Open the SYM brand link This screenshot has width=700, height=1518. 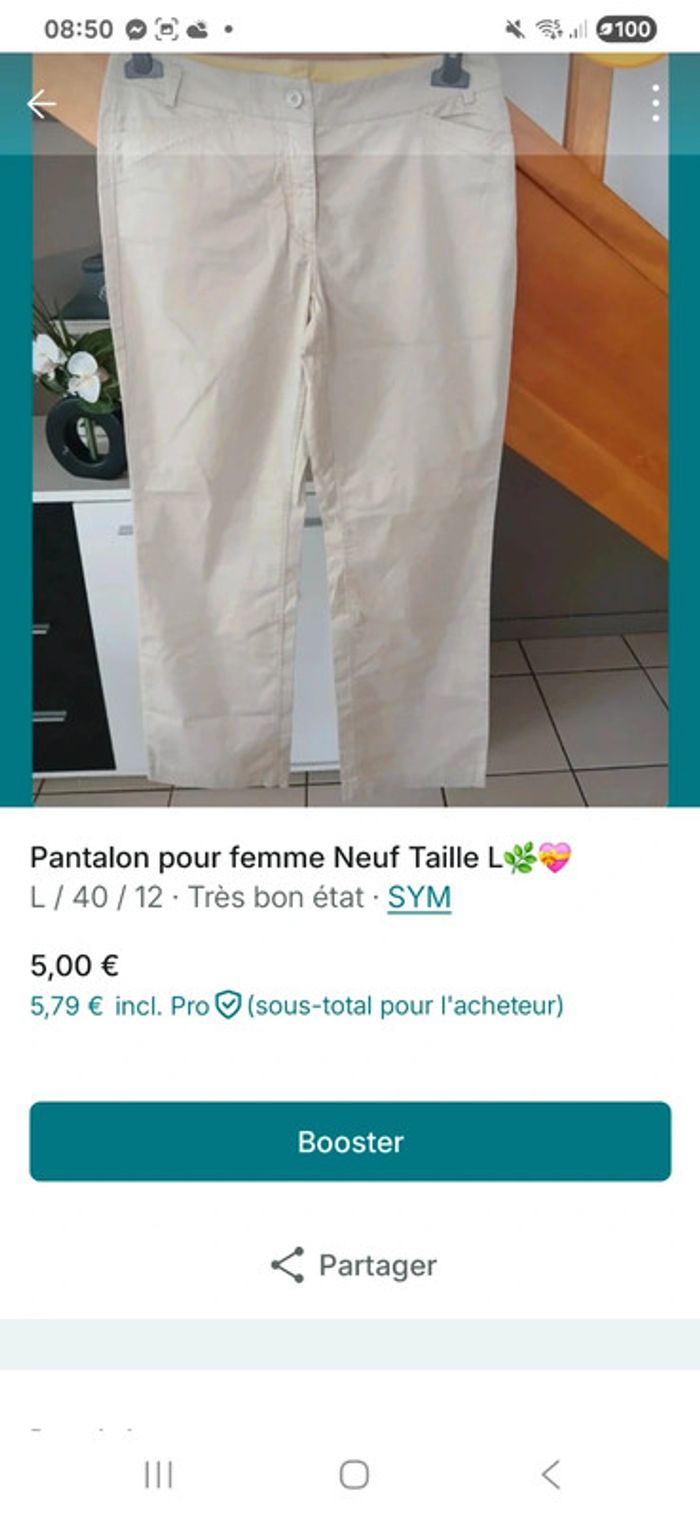point(419,898)
